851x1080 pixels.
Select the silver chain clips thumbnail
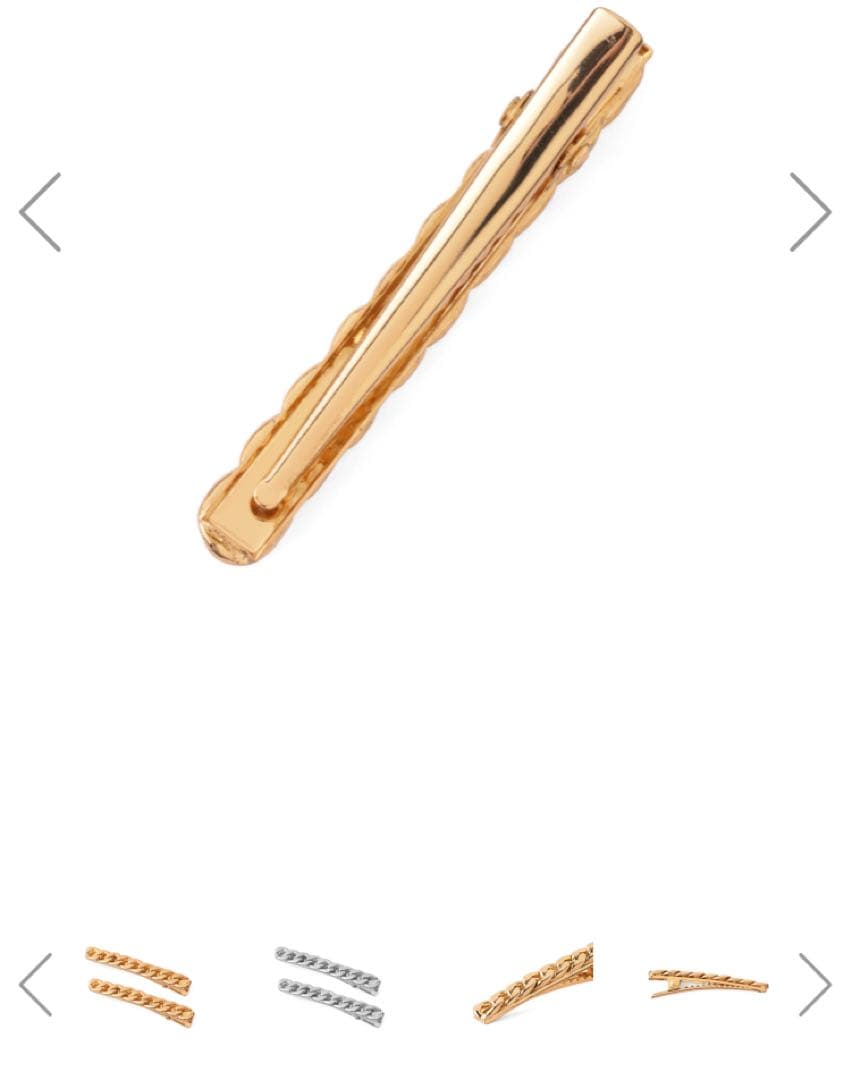coord(329,985)
